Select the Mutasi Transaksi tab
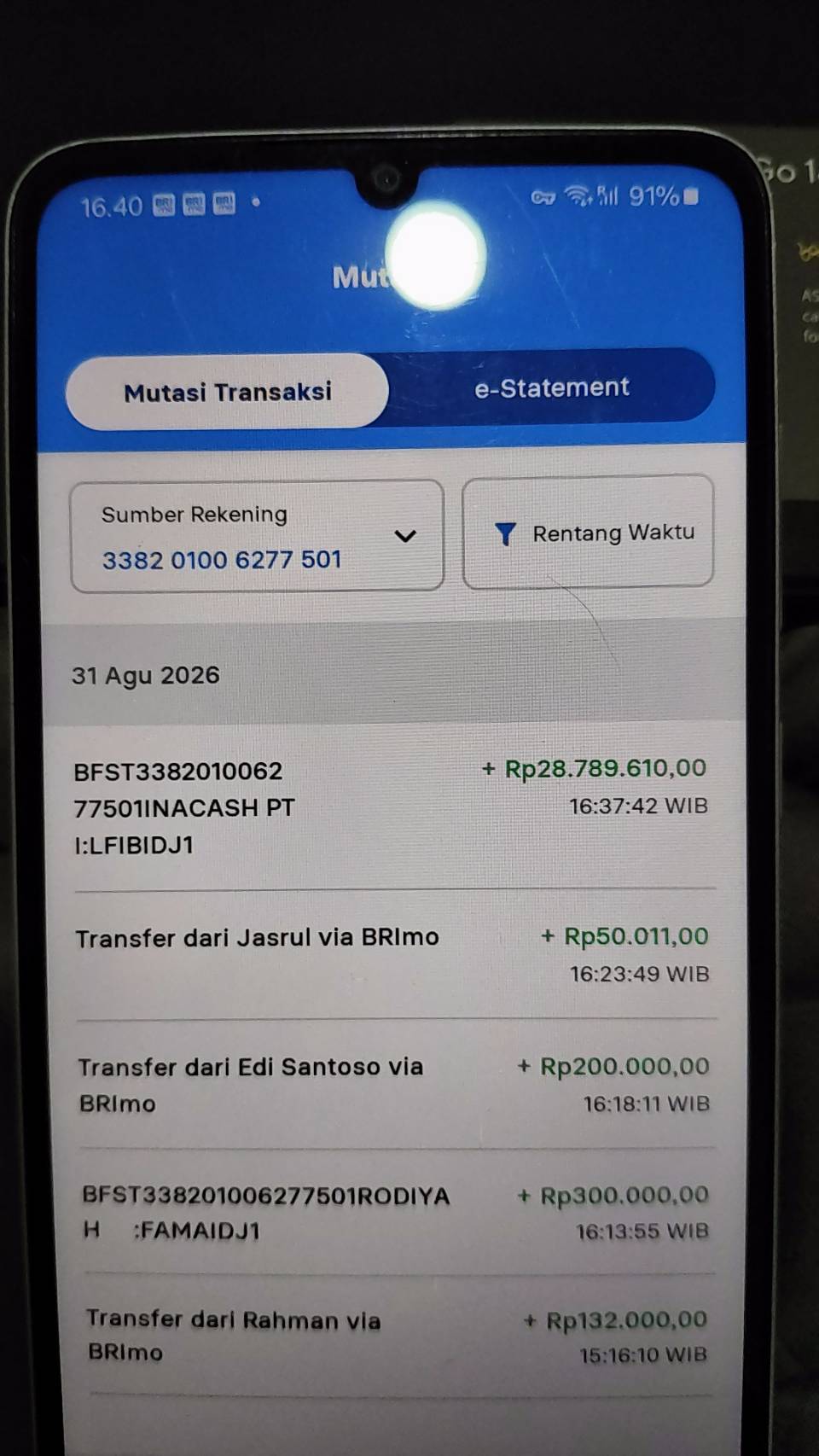 click(x=228, y=392)
